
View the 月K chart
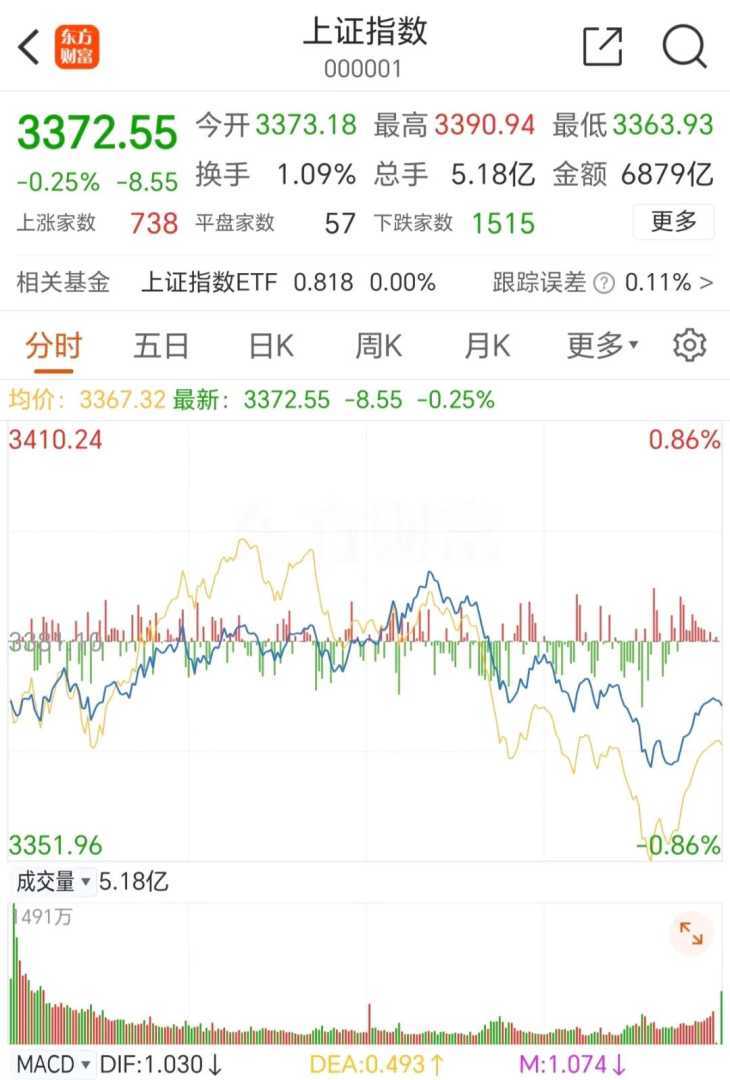pyautogui.click(x=486, y=346)
